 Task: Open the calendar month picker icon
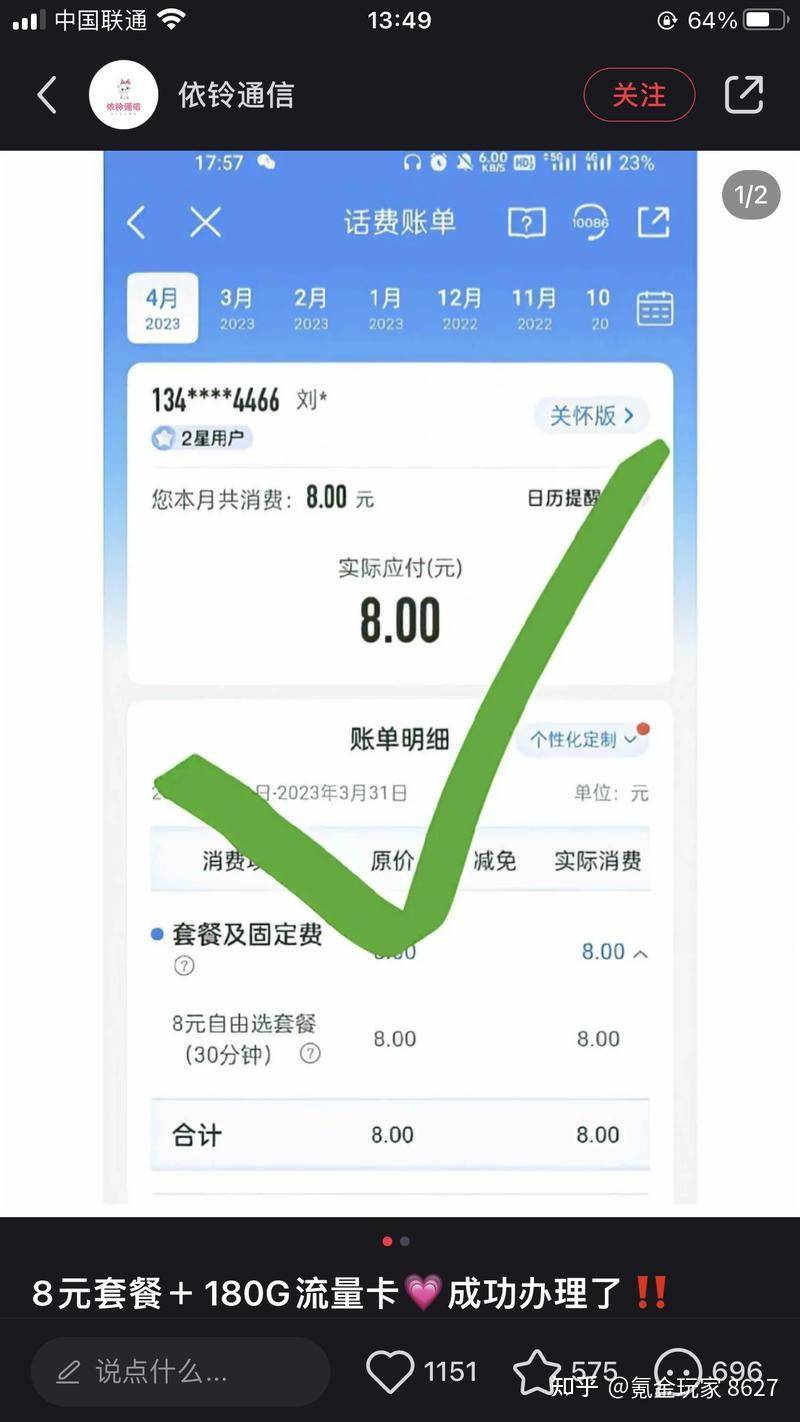point(655,306)
